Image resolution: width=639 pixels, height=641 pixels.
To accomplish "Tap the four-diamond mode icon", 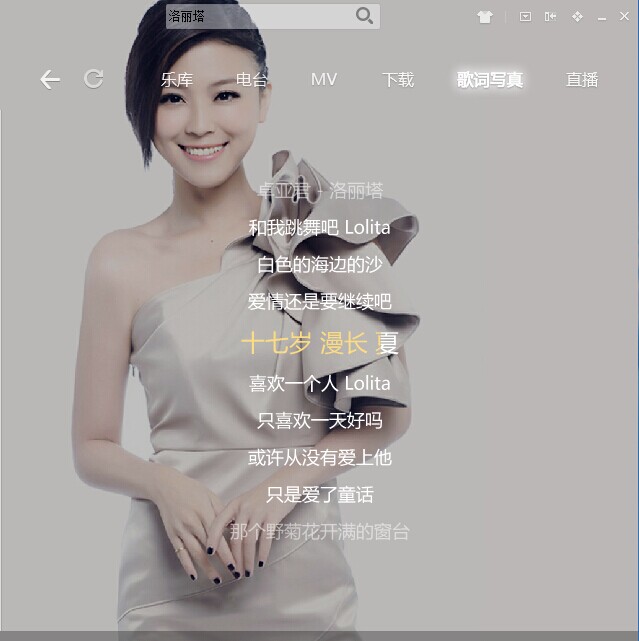I will [577, 17].
